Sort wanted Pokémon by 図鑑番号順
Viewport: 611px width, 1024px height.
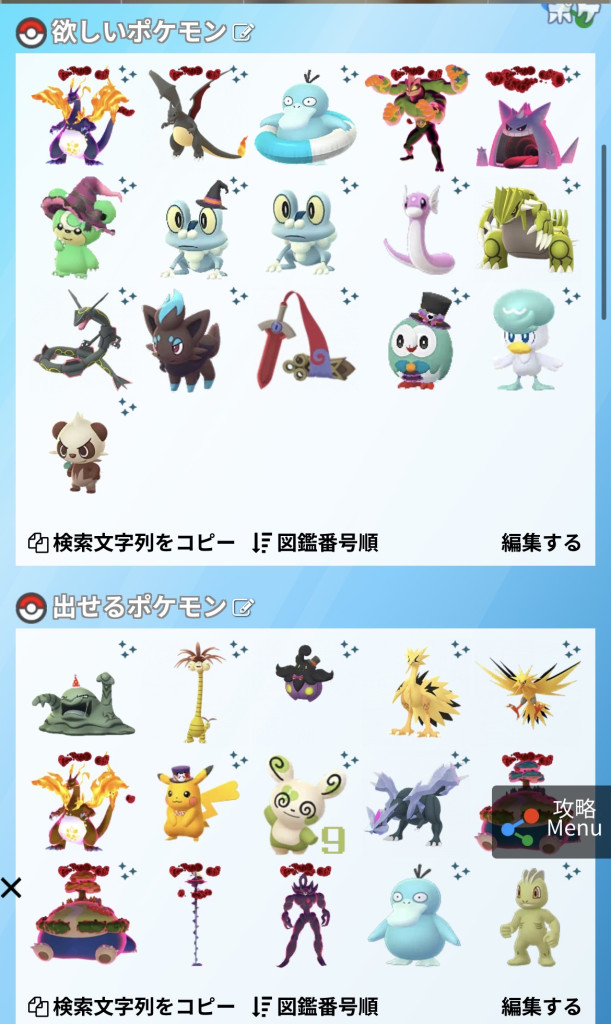pos(314,543)
